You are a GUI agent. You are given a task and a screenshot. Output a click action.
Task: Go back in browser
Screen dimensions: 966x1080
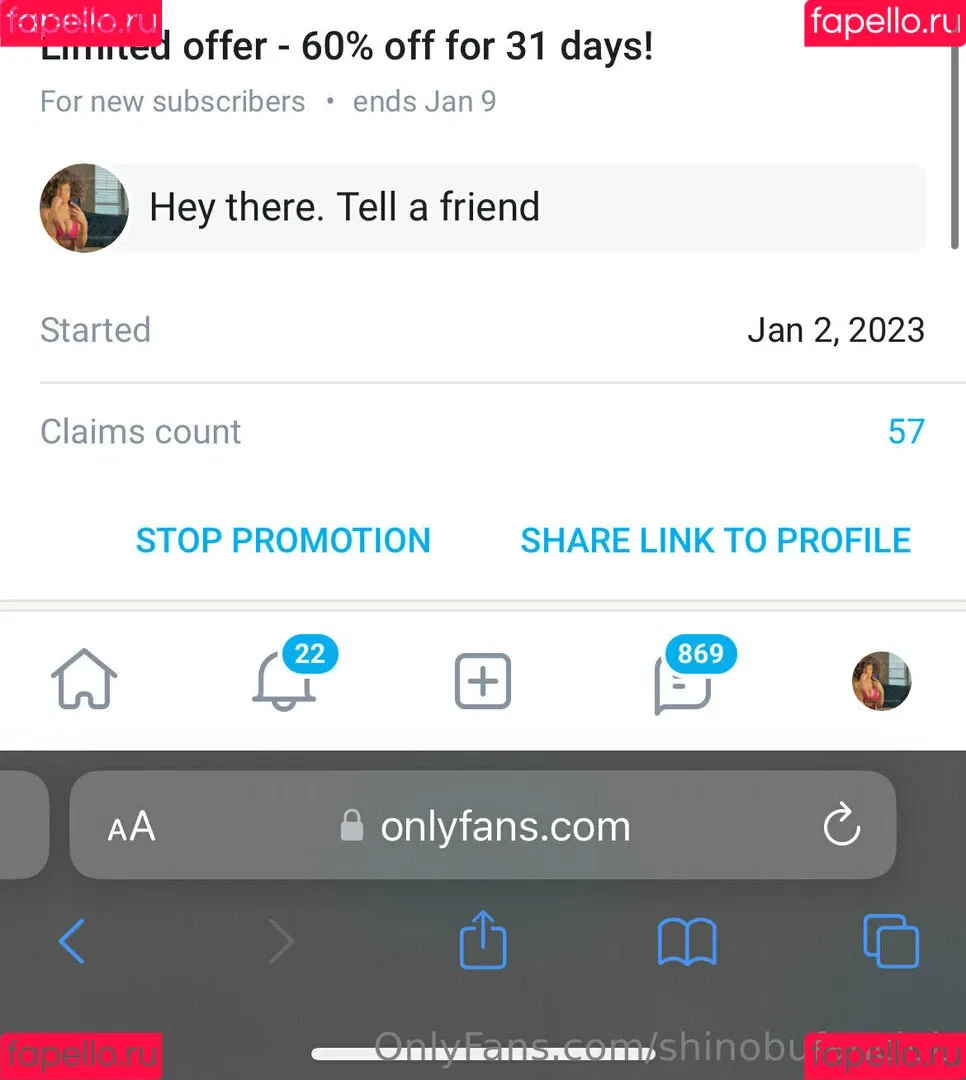pos(71,941)
